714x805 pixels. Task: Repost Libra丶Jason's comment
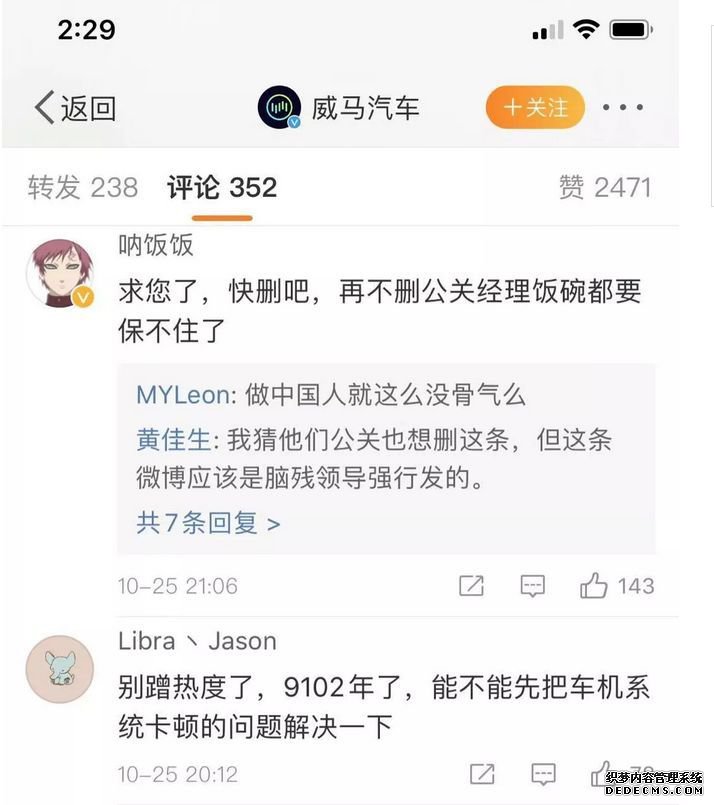482,774
